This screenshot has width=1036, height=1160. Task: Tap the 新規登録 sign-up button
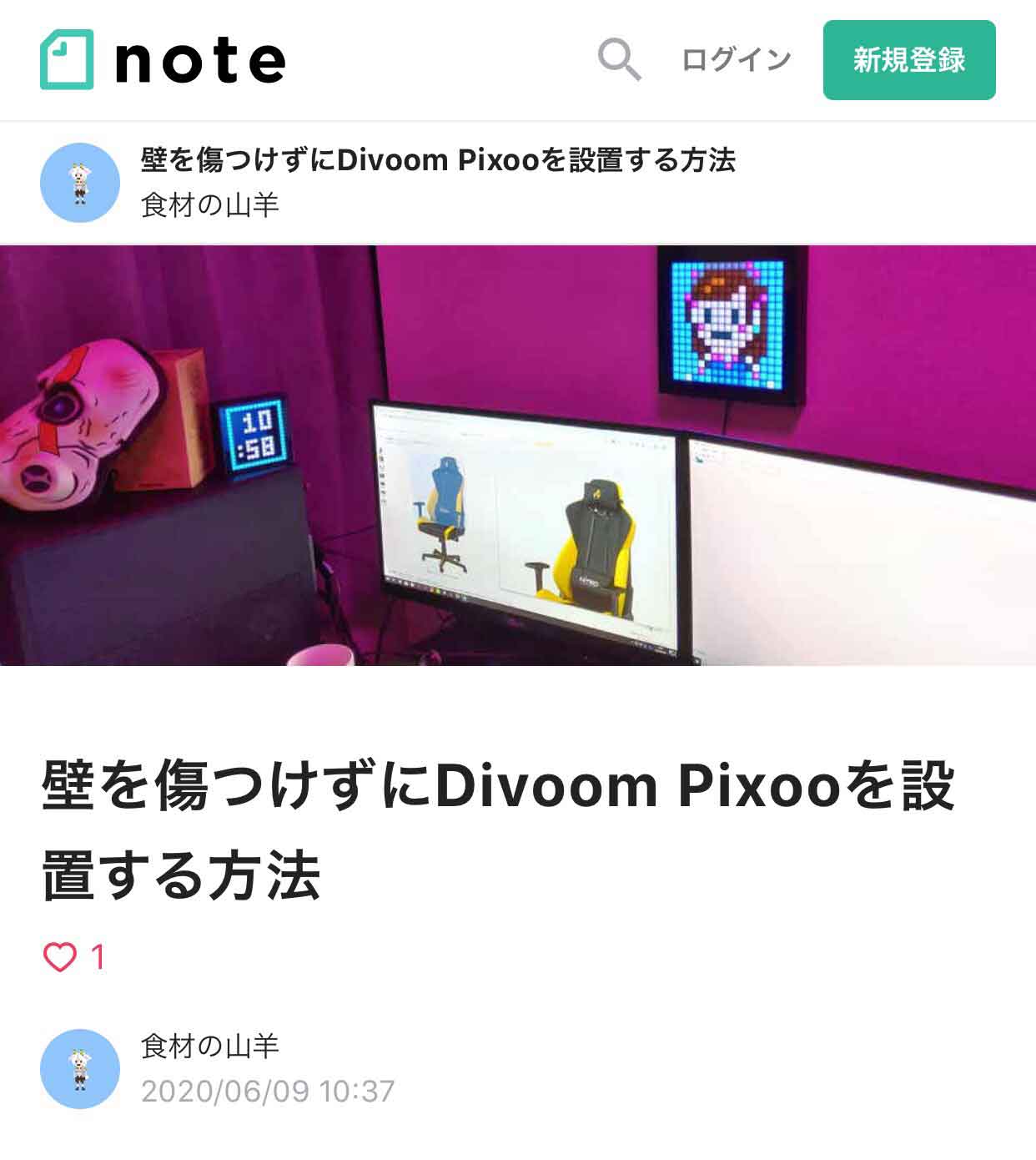[908, 60]
